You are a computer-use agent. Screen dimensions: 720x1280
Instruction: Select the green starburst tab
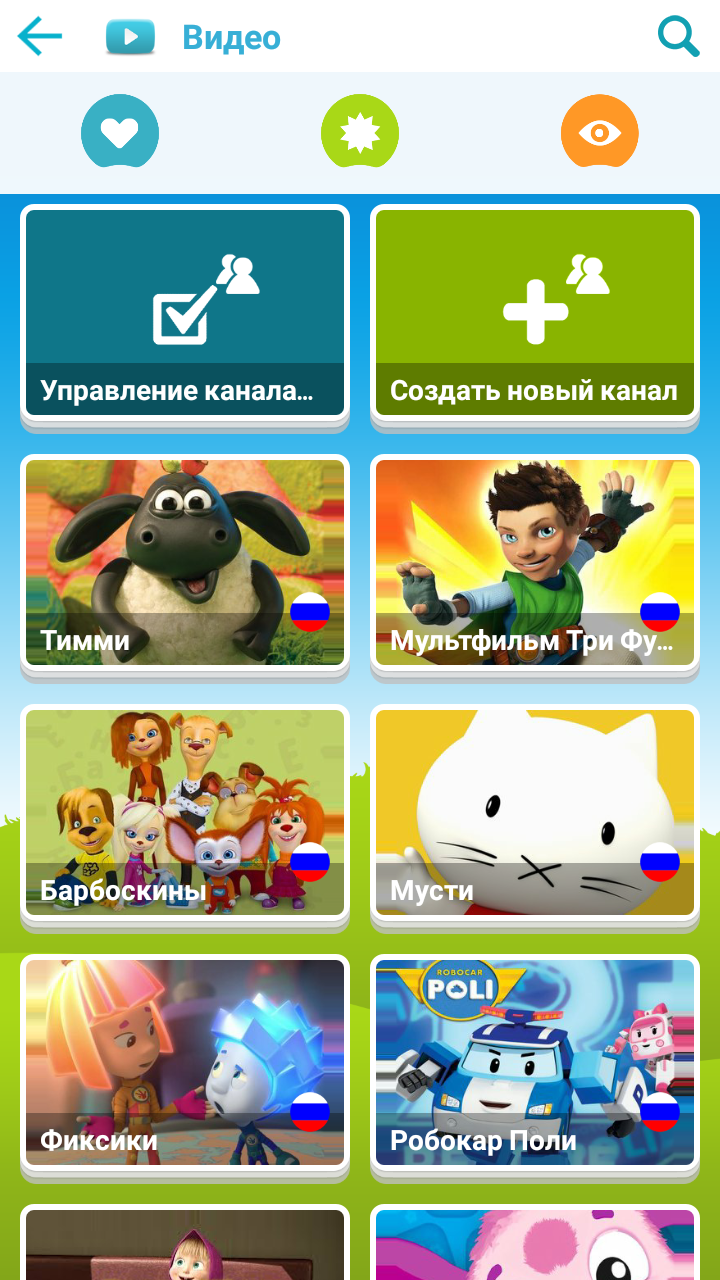(360, 131)
